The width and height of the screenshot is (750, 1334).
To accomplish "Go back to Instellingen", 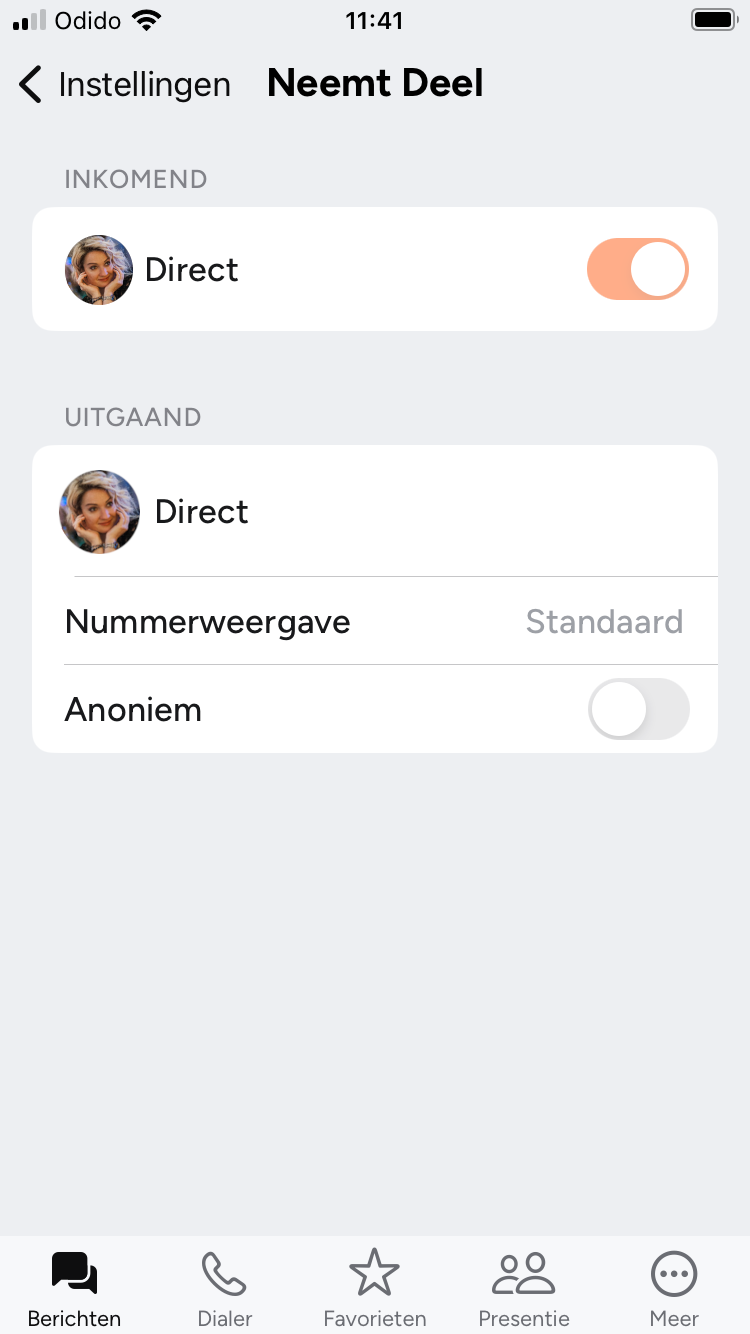I will click(124, 85).
